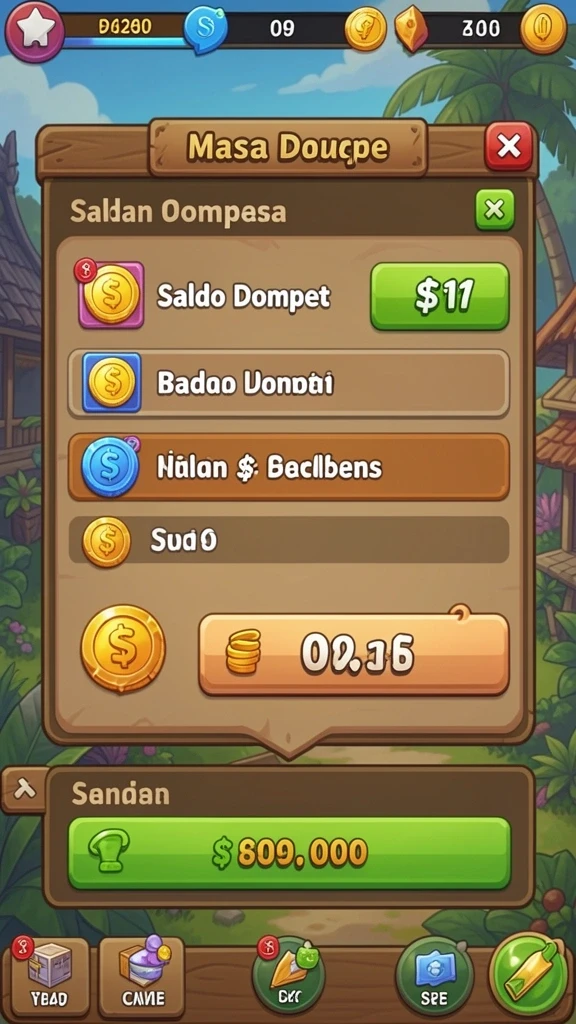Tap the green $809,000 button
Viewport: 576px width, 1024px height.
pyautogui.click(x=289, y=853)
